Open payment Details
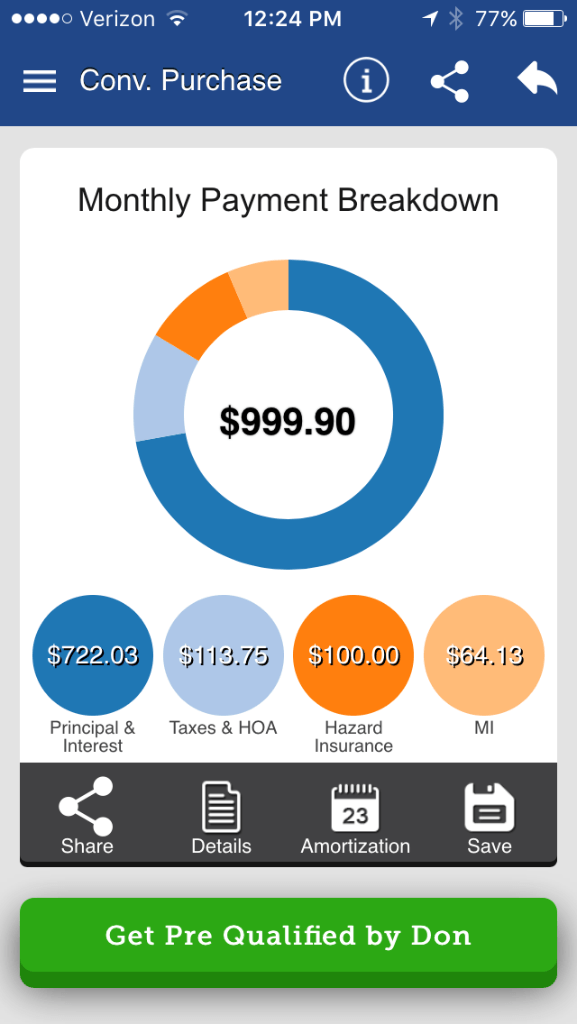 point(221,818)
